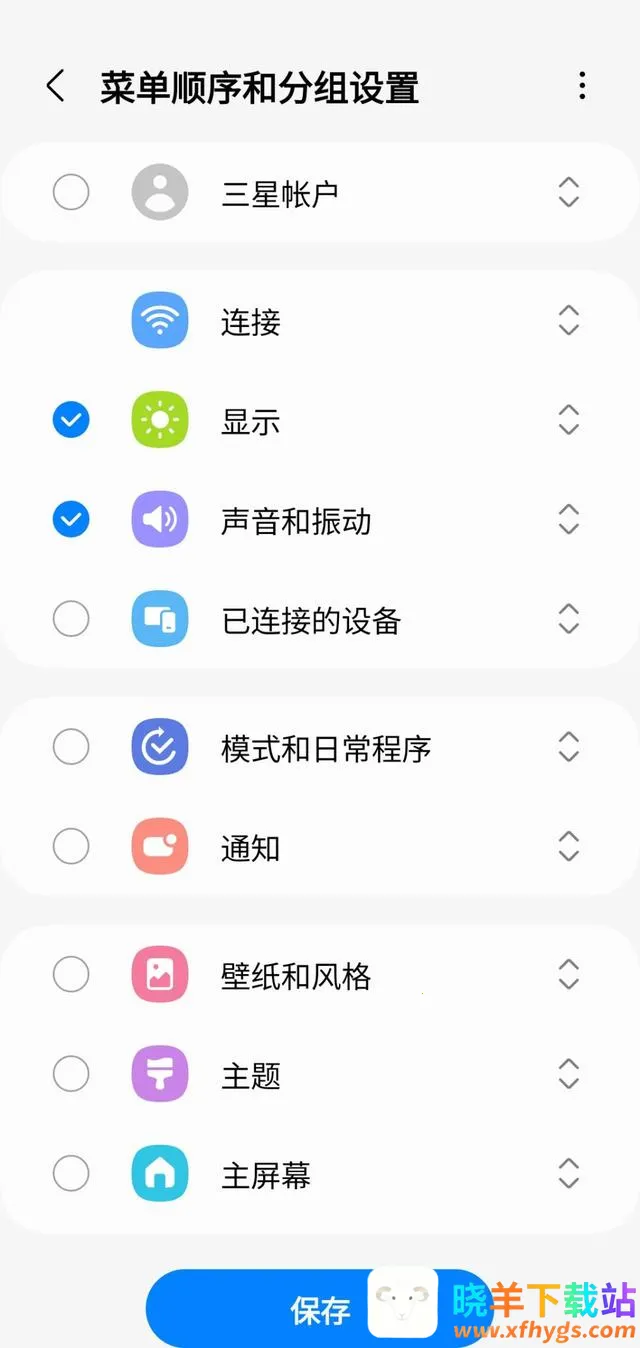640x1348 pixels.
Task: Tap the reorder arrows beside 三星帐户
Action: coord(568,192)
